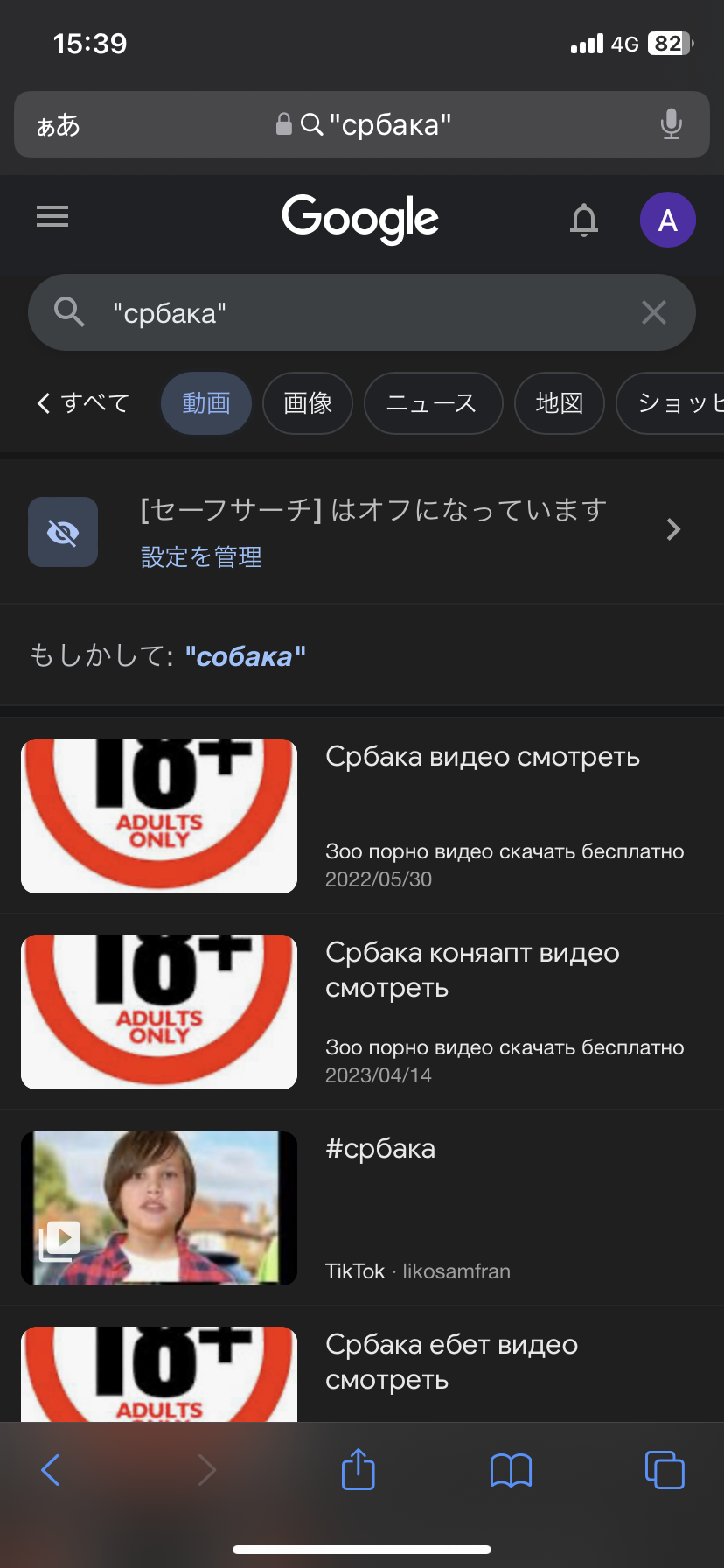Image resolution: width=724 pixels, height=1568 pixels.
Task: Tap the suggested spelling "собака"
Action: coord(245,656)
